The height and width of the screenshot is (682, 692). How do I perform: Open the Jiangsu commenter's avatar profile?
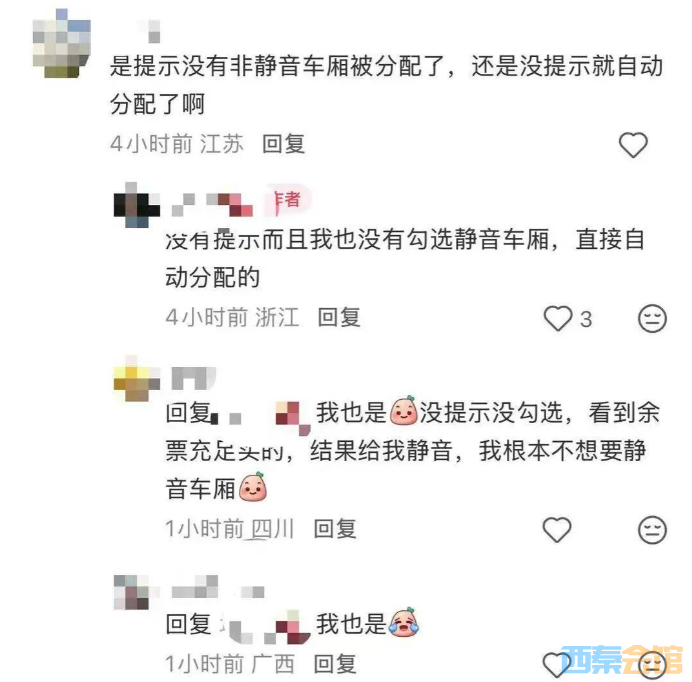coord(60,42)
